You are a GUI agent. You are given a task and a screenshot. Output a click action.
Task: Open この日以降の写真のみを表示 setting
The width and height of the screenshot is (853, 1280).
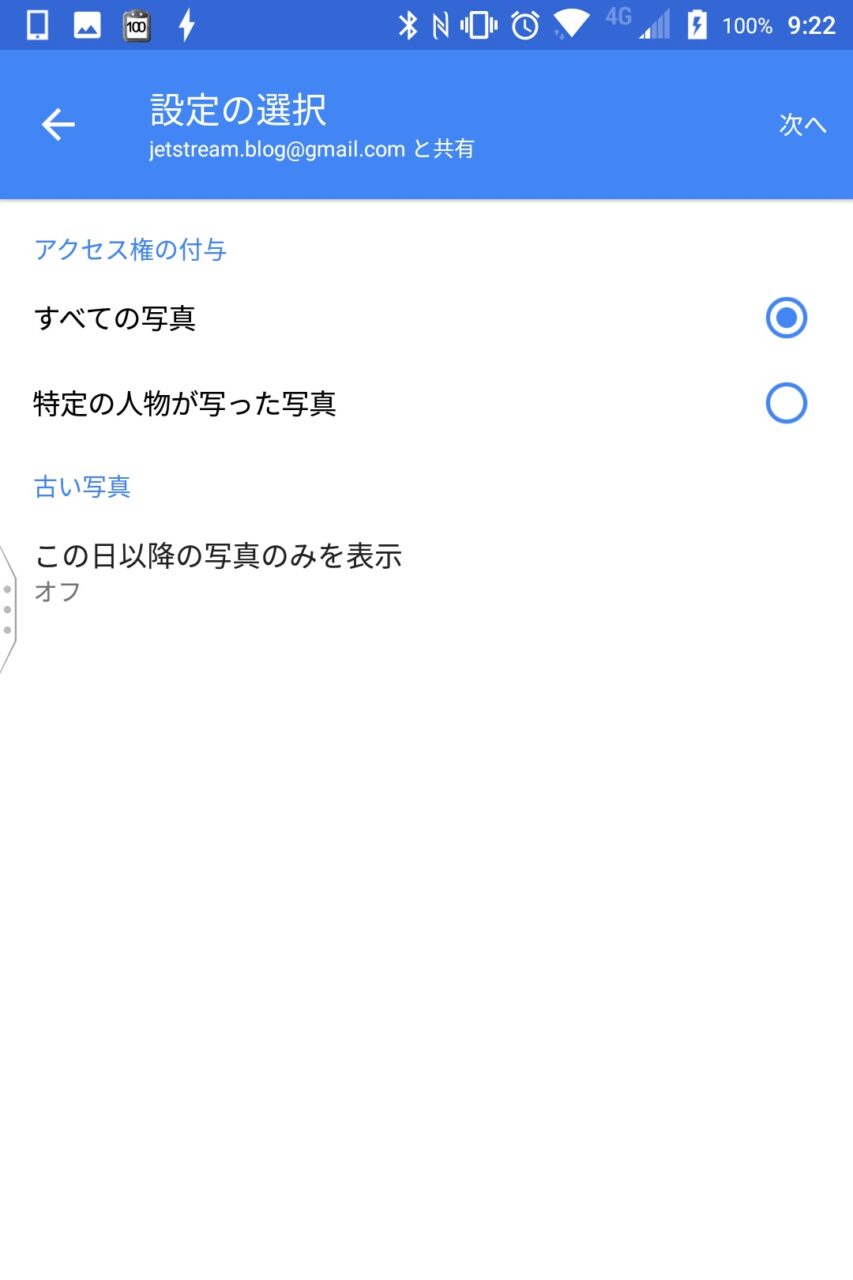218,572
